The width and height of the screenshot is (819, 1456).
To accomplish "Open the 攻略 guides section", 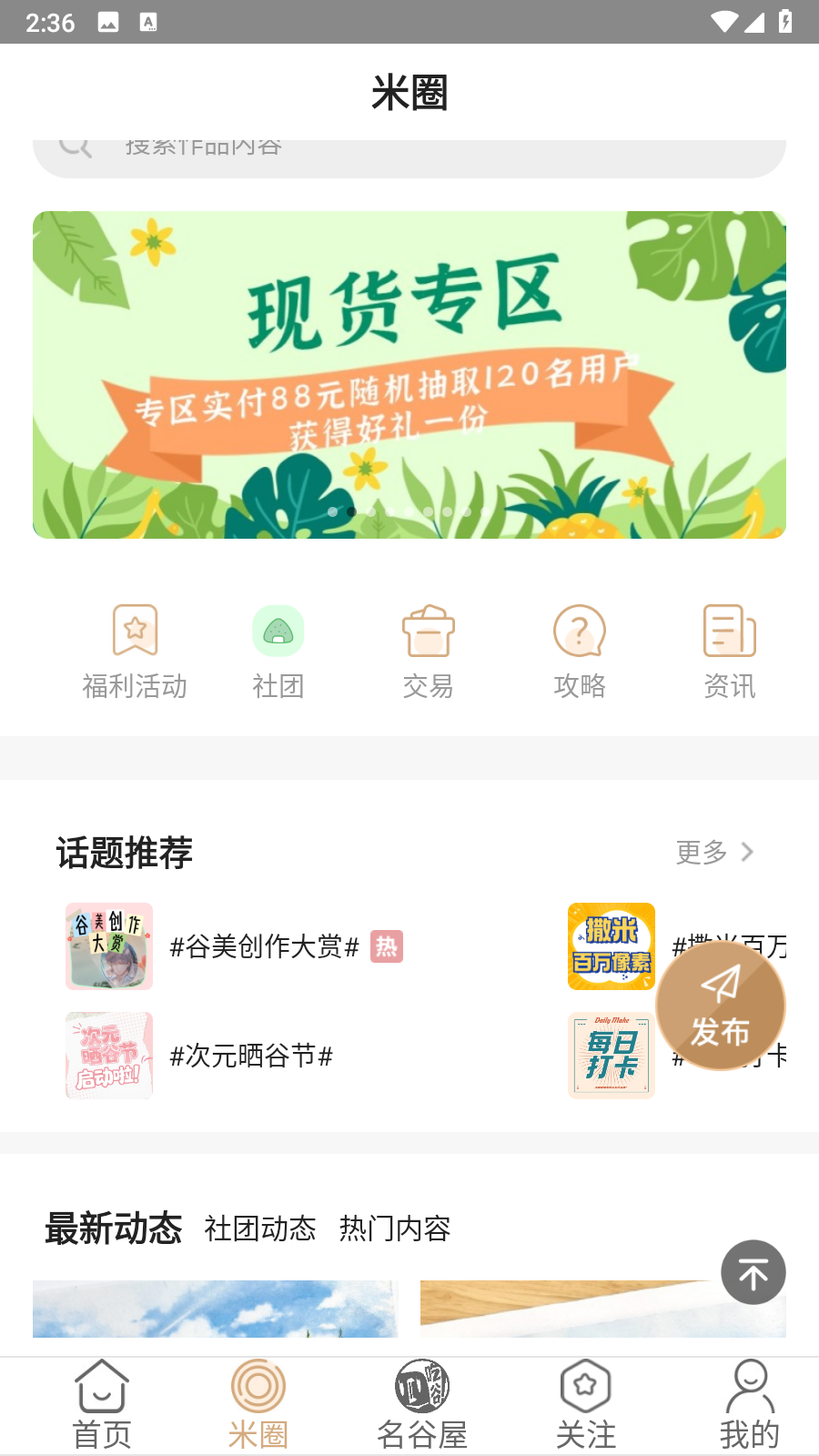I will pyautogui.click(x=579, y=652).
